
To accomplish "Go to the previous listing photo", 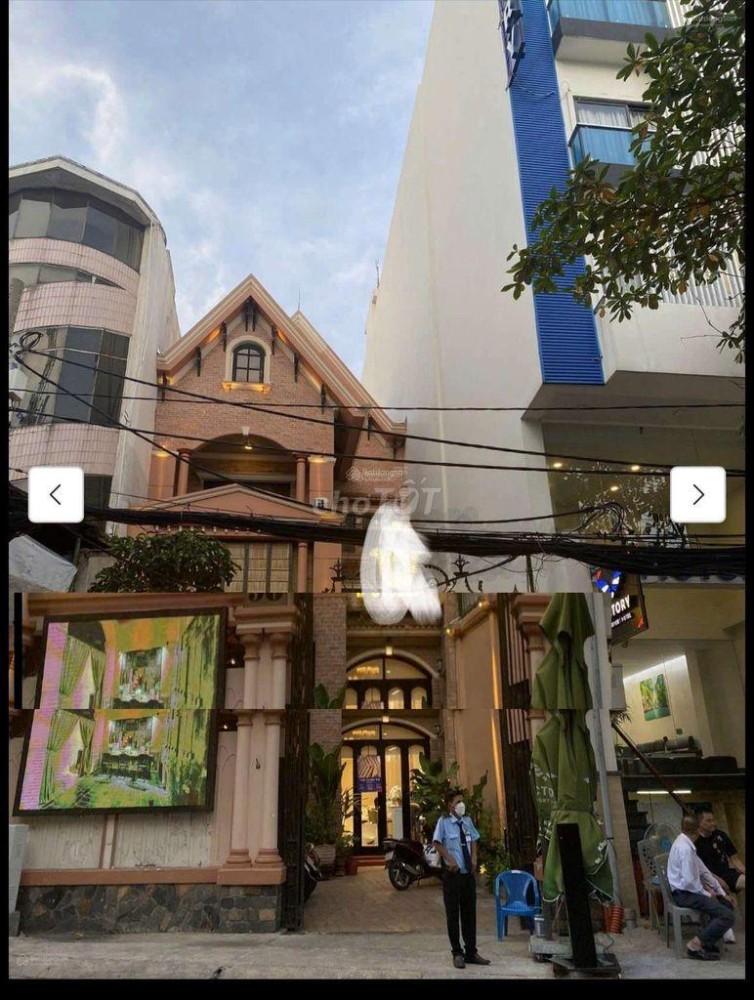I will tap(56, 494).
